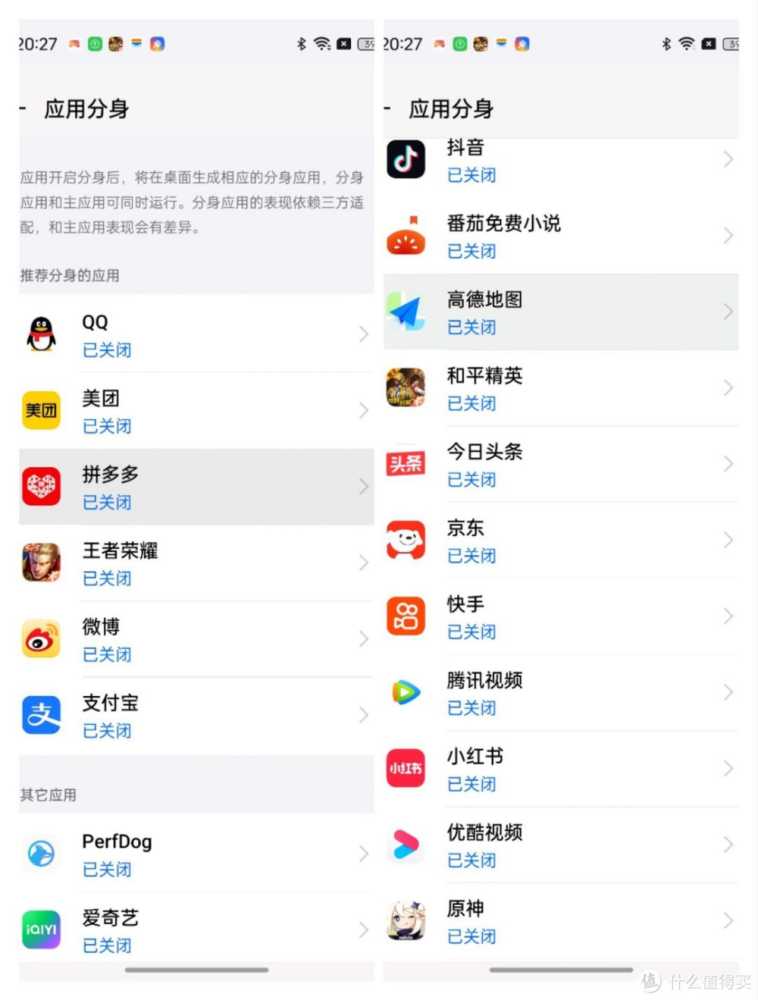
Task: Click the 小红书 app icon
Action: (x=405, y=769)
